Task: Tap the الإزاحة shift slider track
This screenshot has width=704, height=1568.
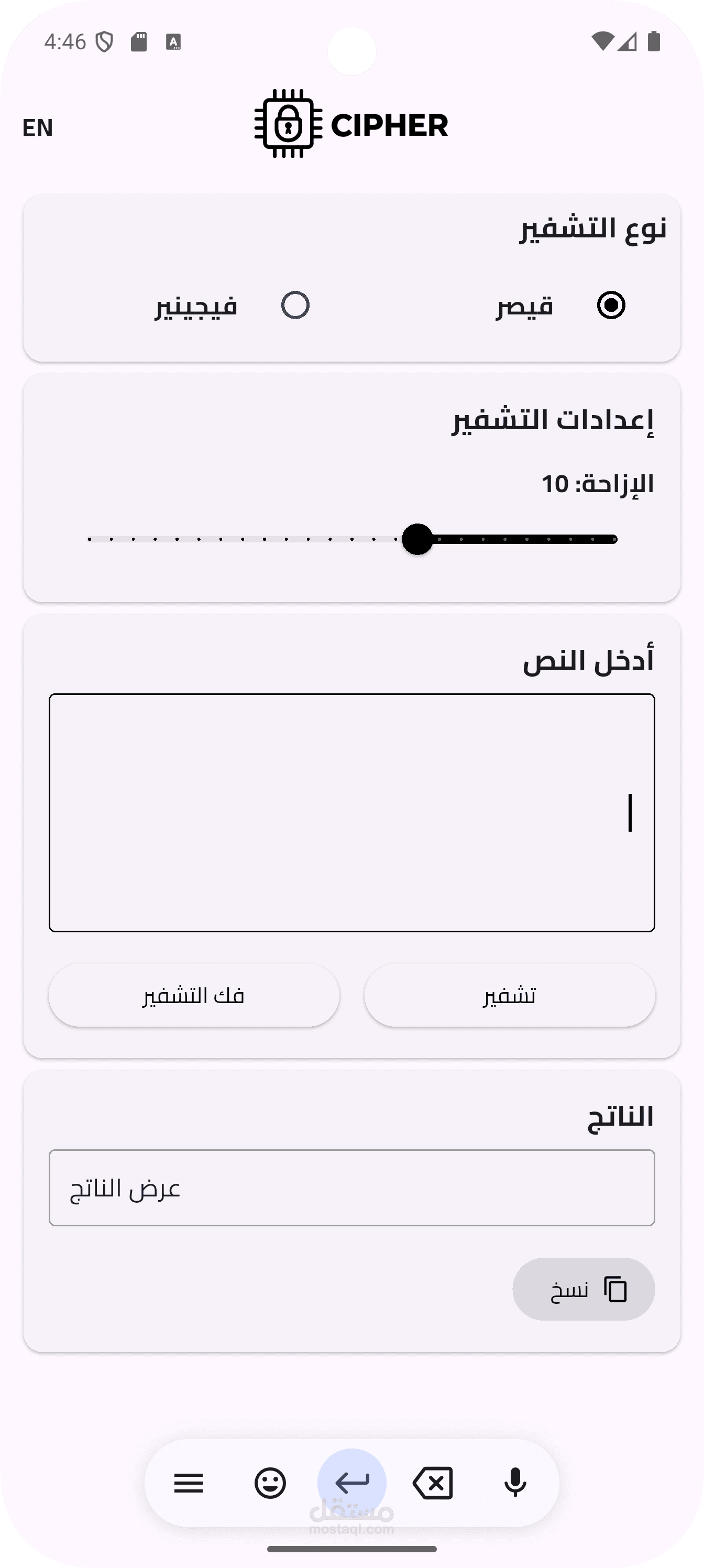Action: click(x=351, y=539)
